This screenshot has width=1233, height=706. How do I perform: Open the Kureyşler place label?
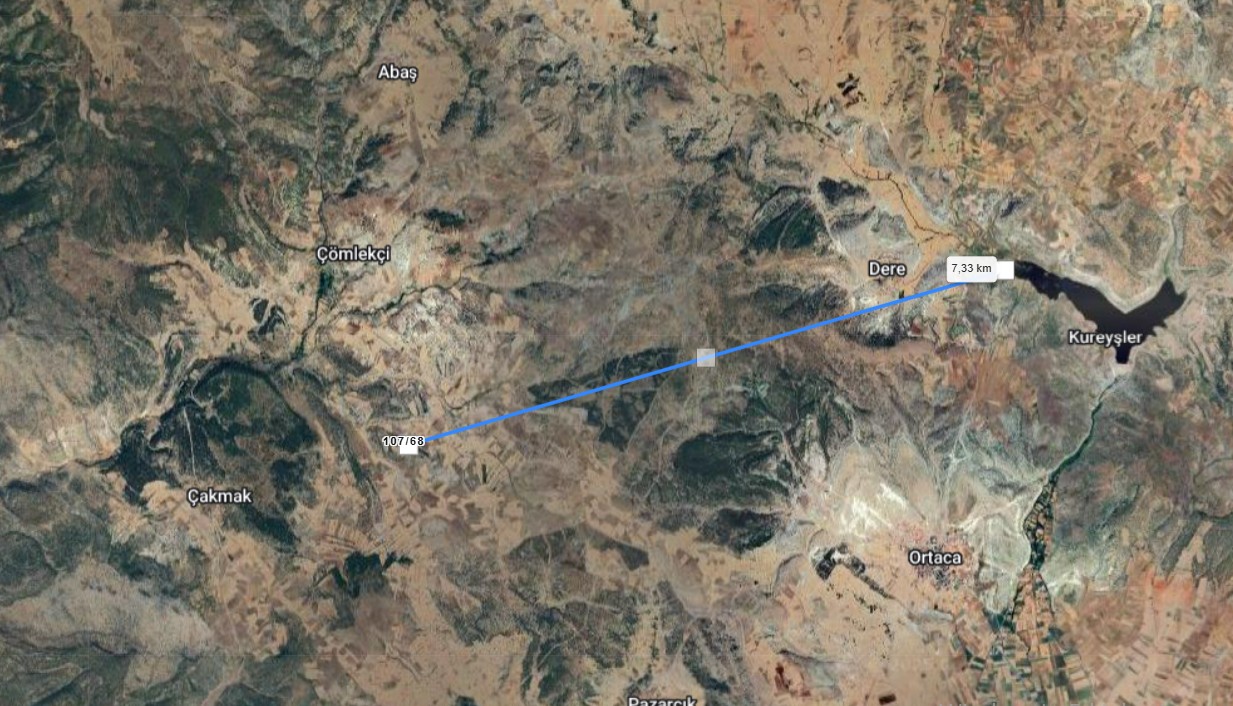pos(1104,337)
